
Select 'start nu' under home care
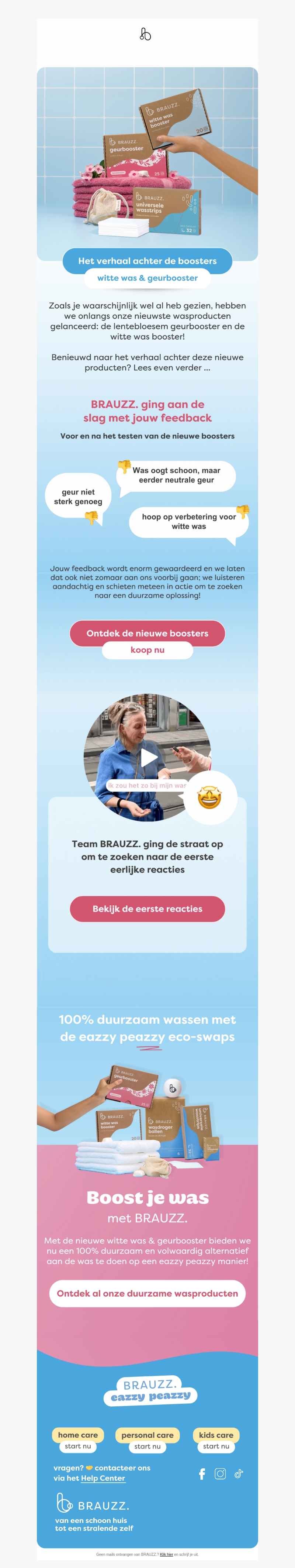click(x=78, y=1446)
